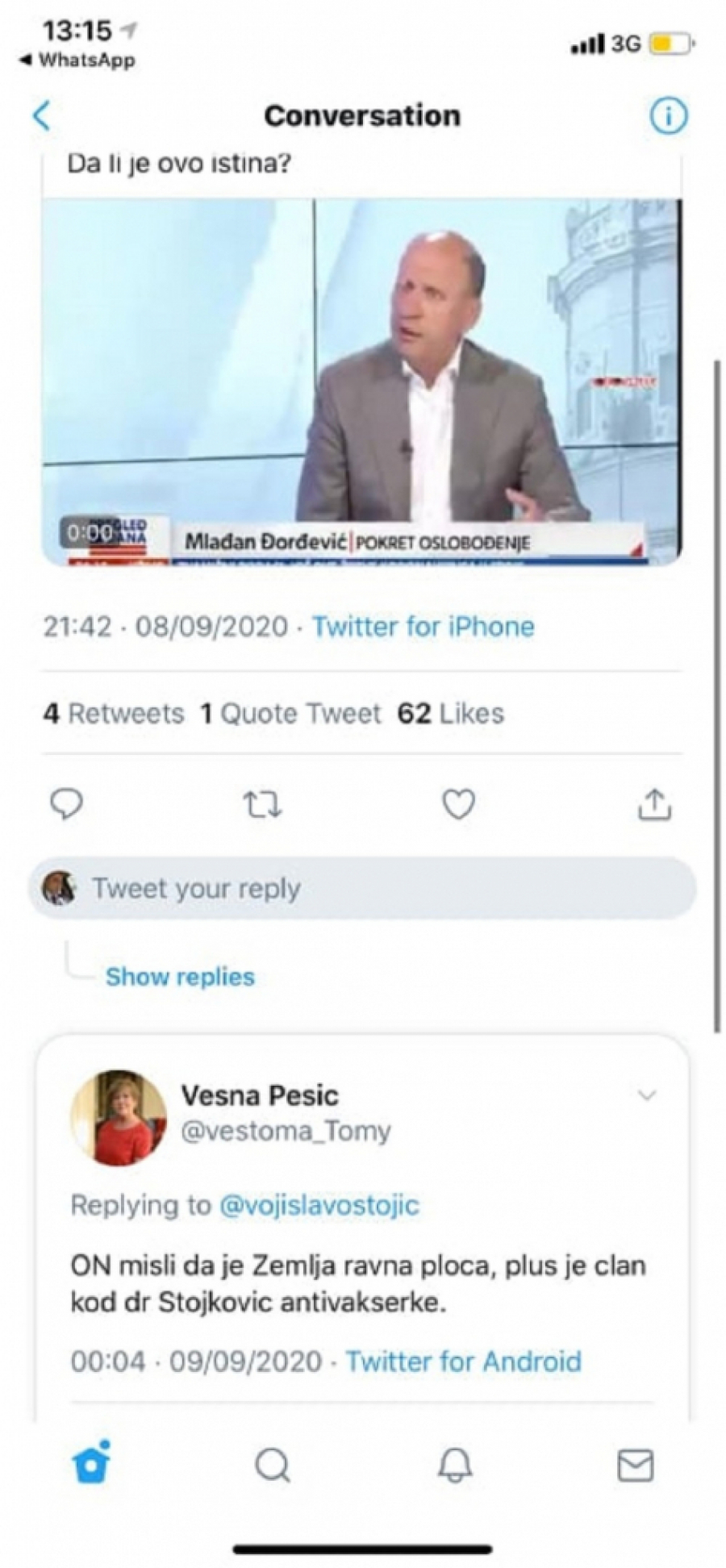Screen dimensions: 726x1568
Task: Open the conversation info icon
Action: point(668,117)
